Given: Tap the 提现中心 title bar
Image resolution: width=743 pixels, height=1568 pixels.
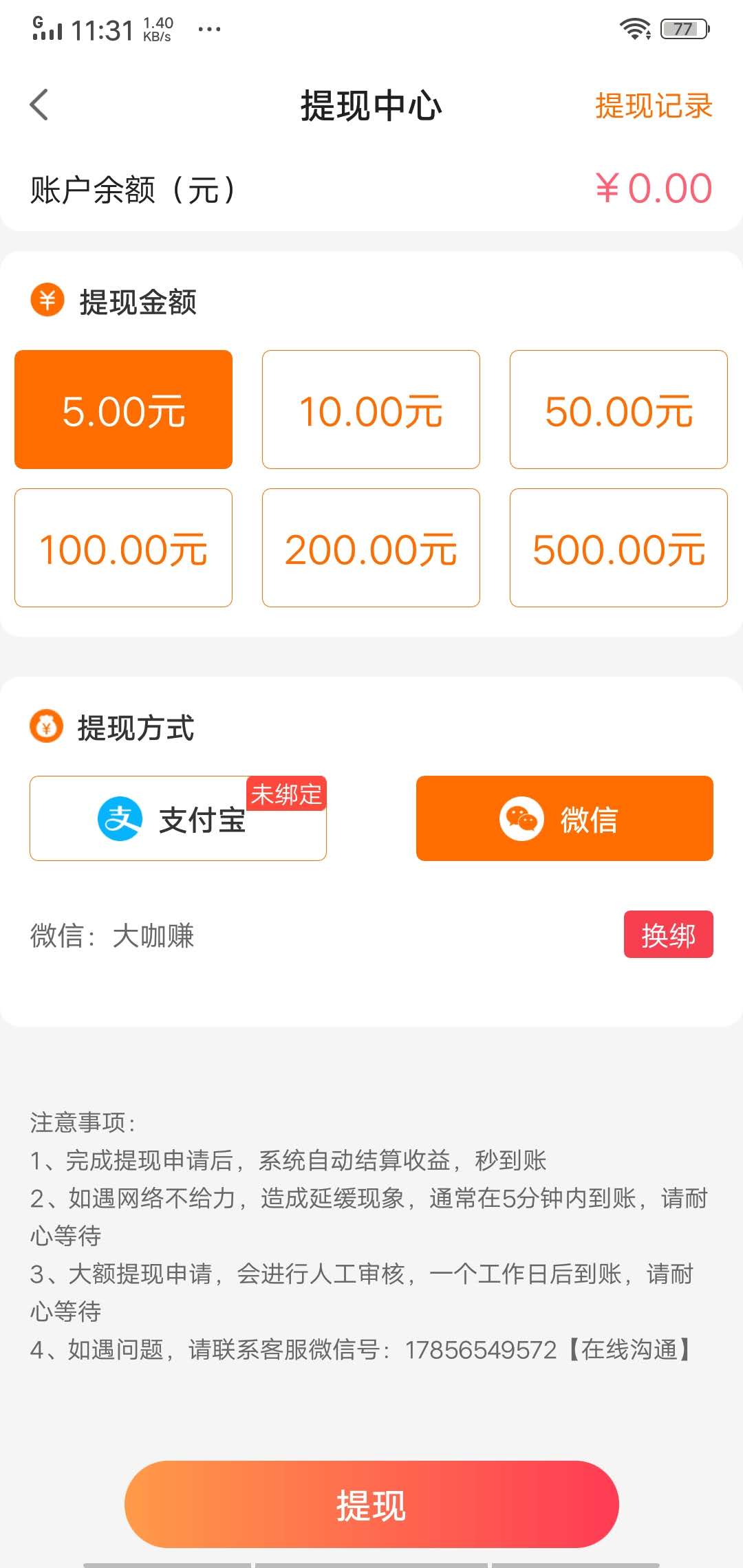Looking at the screenshot, I should 370,107.
